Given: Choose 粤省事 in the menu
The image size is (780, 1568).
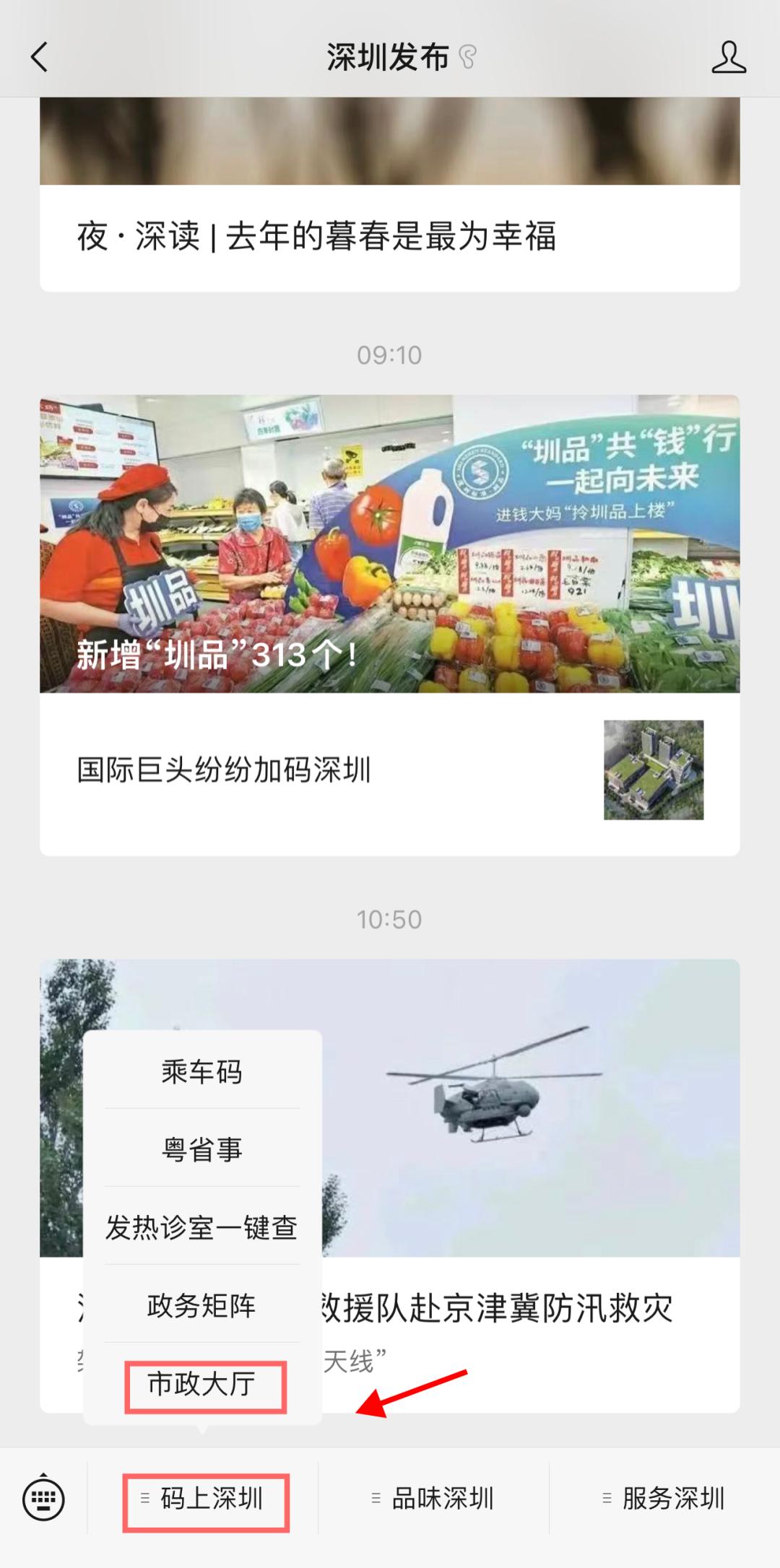Looking at the screenshot, I should coord(202,1149).
